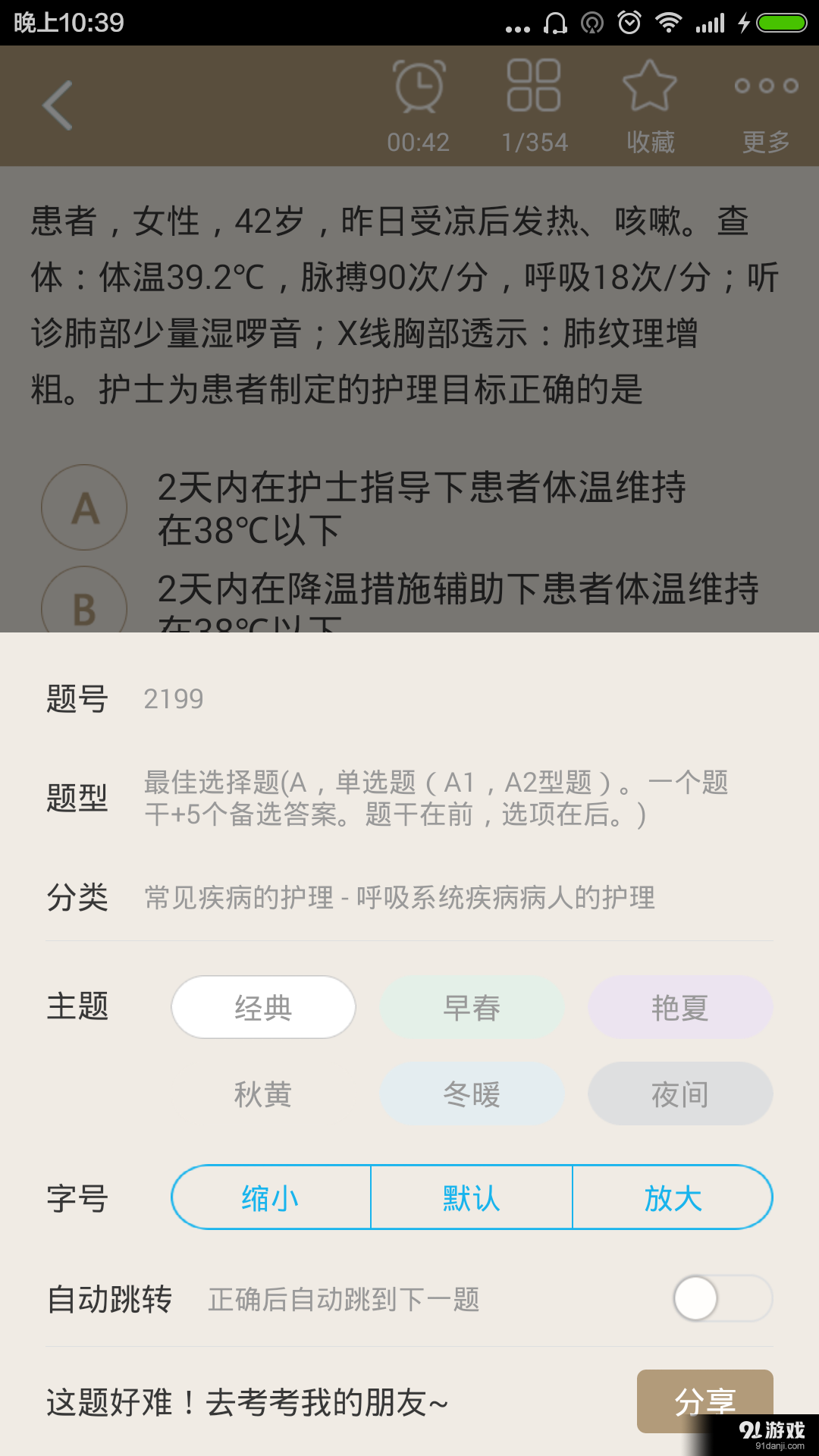Select answer option A
Image resolution: width=819 pixels, height=1456 pixels.
(83, 507)
